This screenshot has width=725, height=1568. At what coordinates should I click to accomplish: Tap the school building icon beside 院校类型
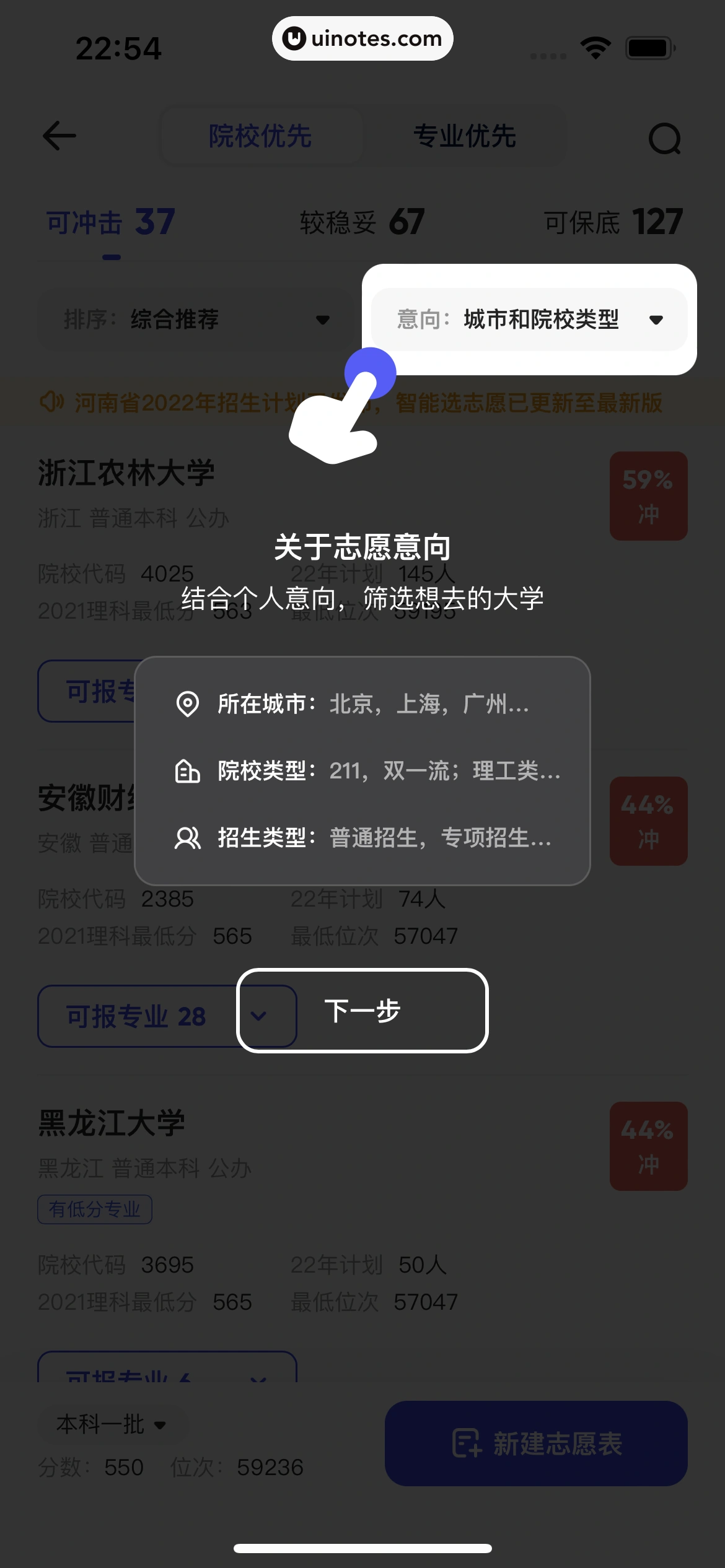point(187,772)
